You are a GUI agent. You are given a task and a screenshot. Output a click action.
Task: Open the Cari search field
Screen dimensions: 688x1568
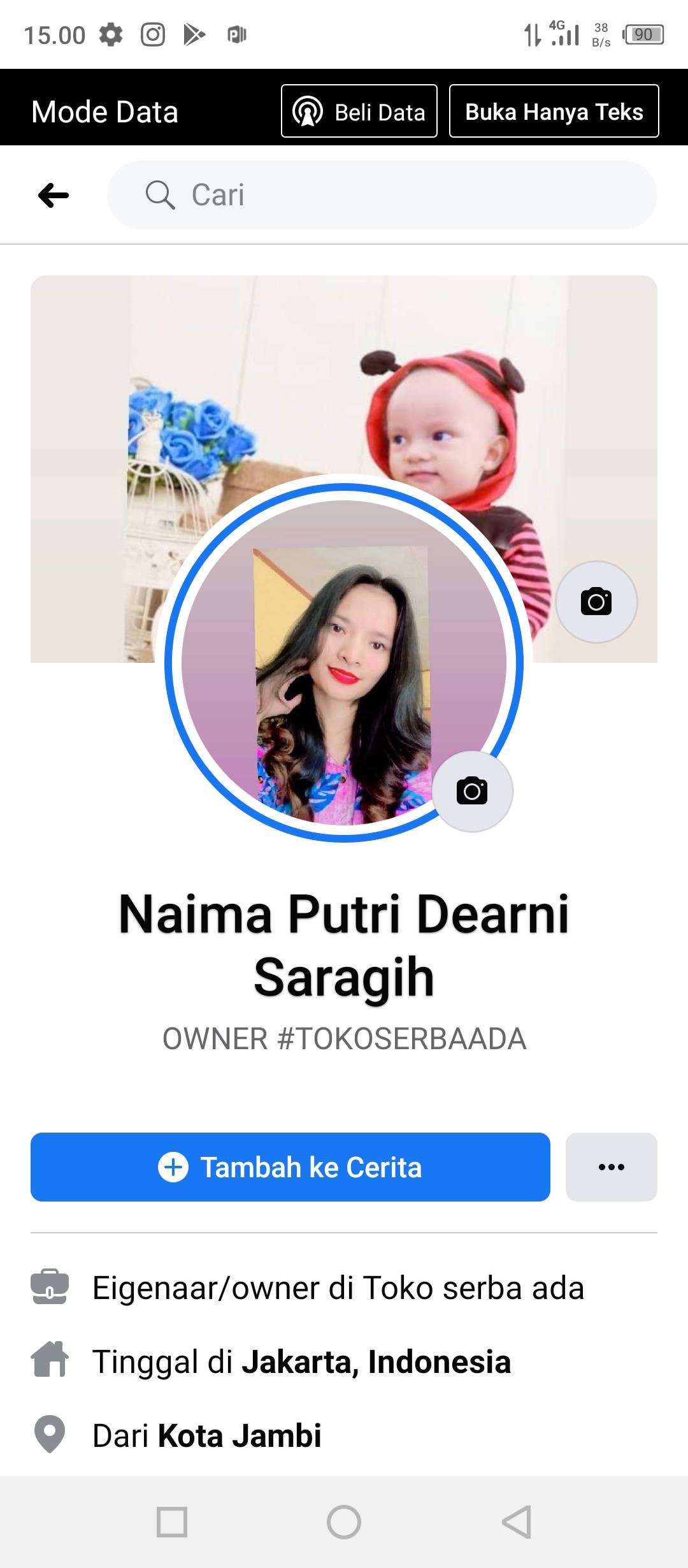[382, 195]
